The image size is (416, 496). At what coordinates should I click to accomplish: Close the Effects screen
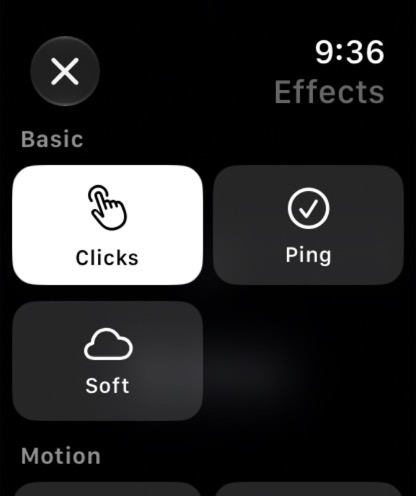[65, 71]
